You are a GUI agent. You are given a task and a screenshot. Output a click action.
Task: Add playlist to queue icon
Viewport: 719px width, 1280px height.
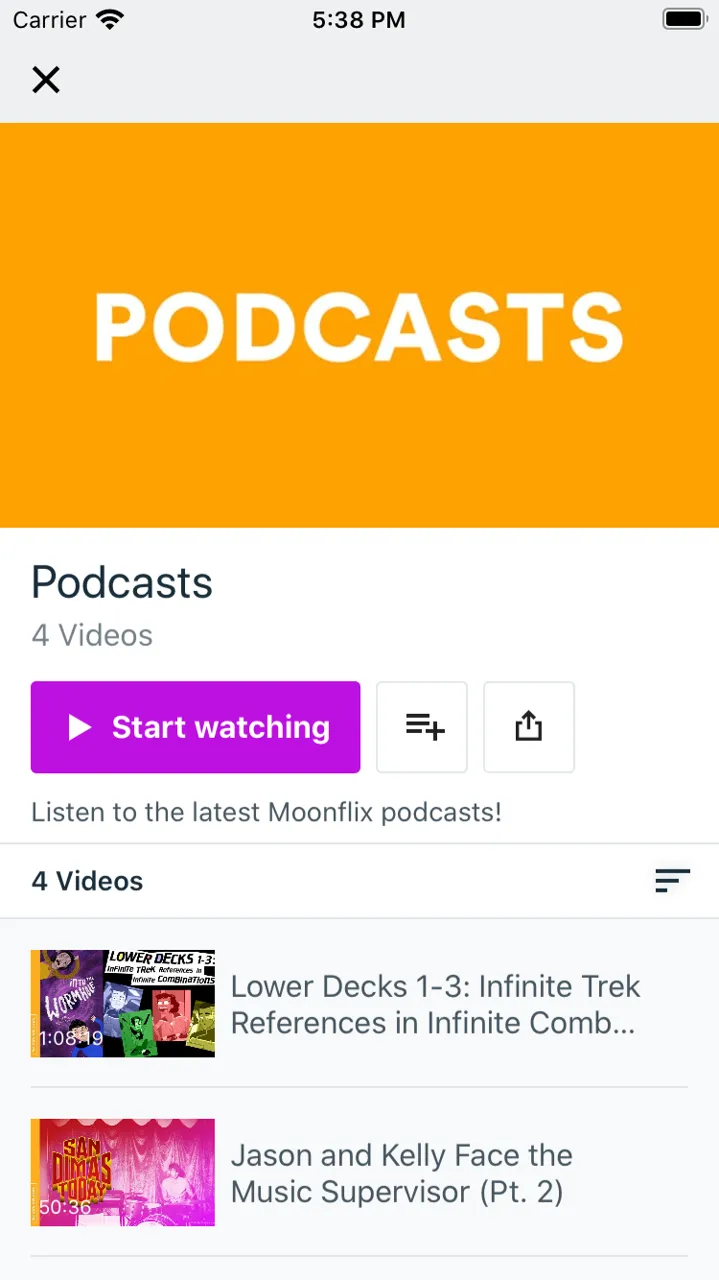pos(422,727)
